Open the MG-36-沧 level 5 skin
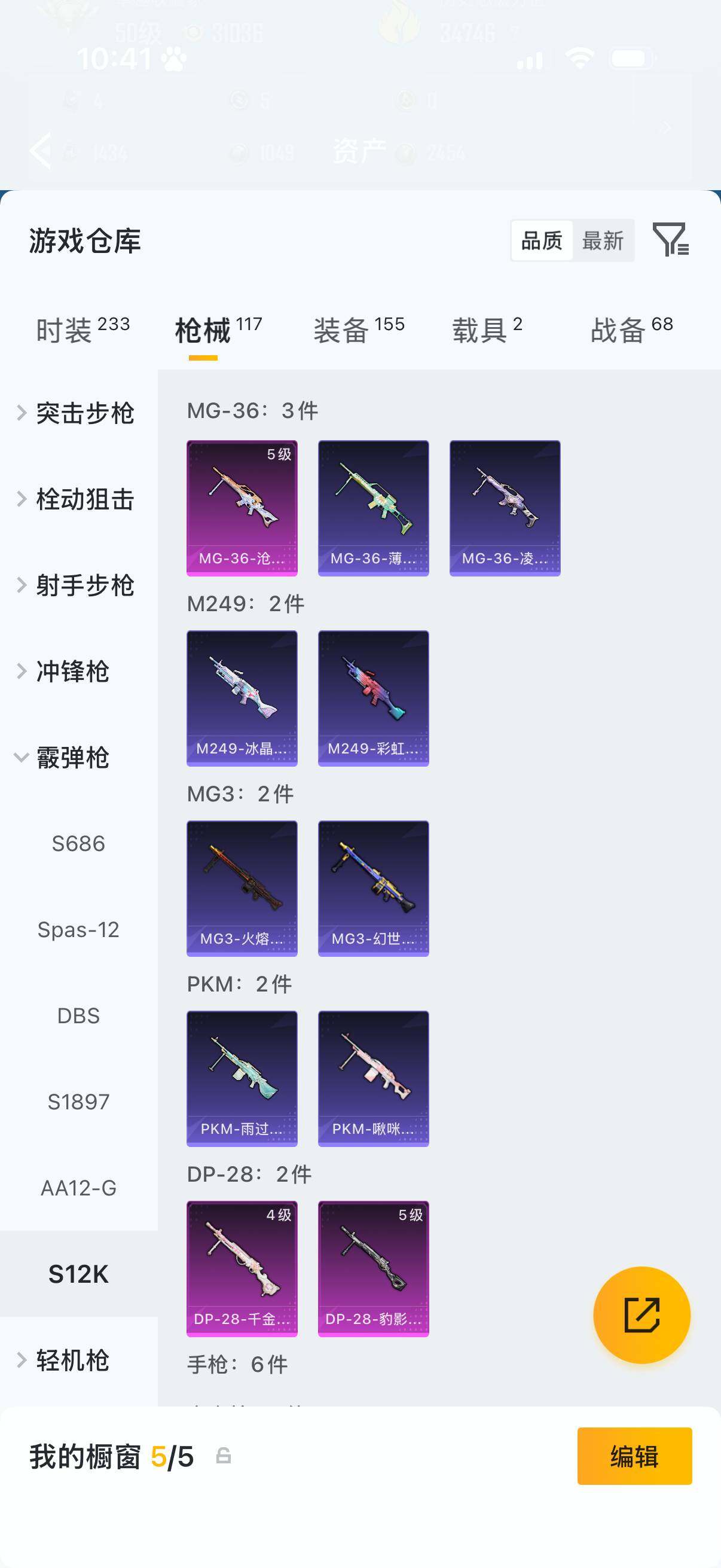721x1568 pixels. coord(242,508)
